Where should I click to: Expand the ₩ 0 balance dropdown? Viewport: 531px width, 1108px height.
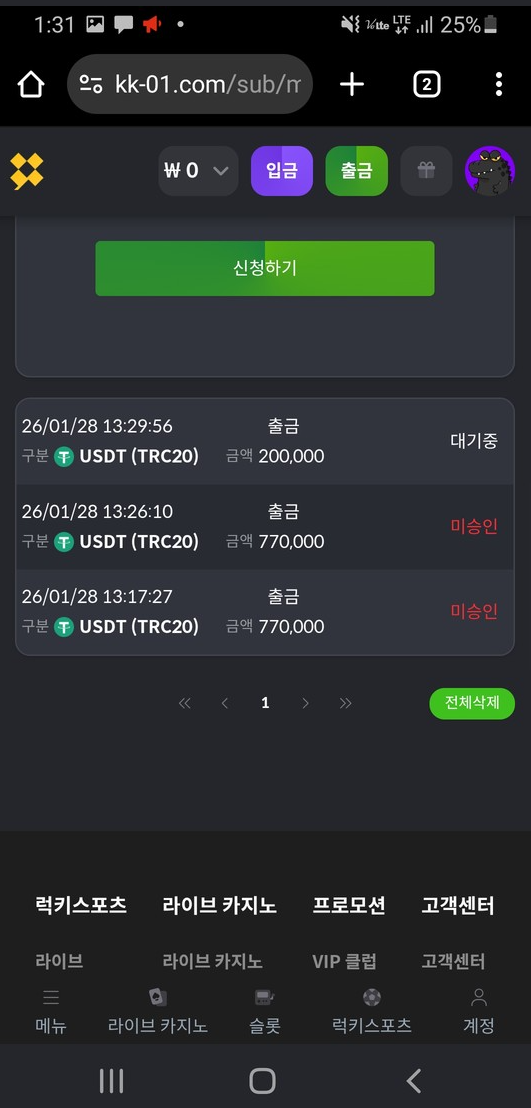coord(198,171)
